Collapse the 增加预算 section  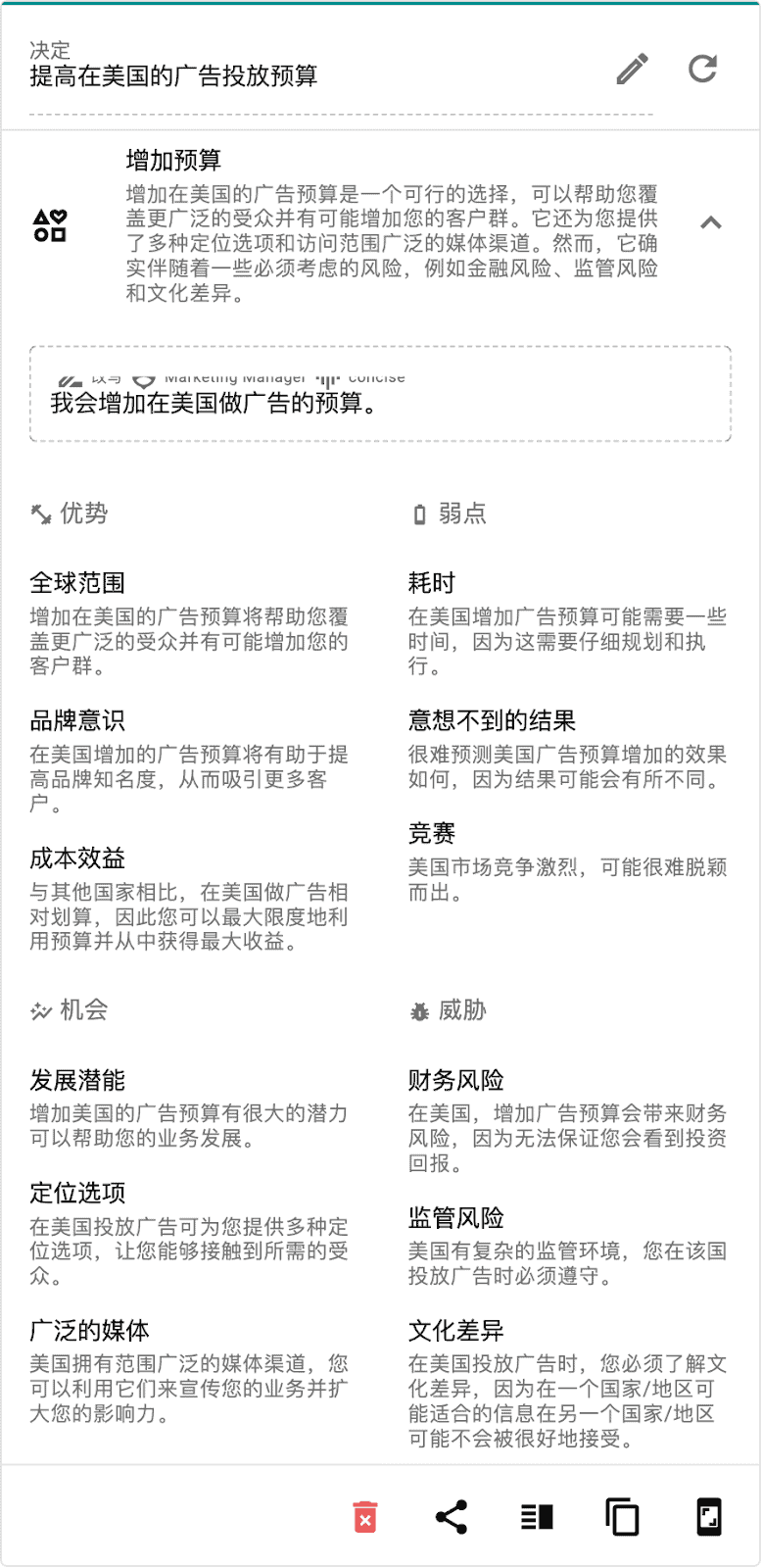[x=711, y=222]
